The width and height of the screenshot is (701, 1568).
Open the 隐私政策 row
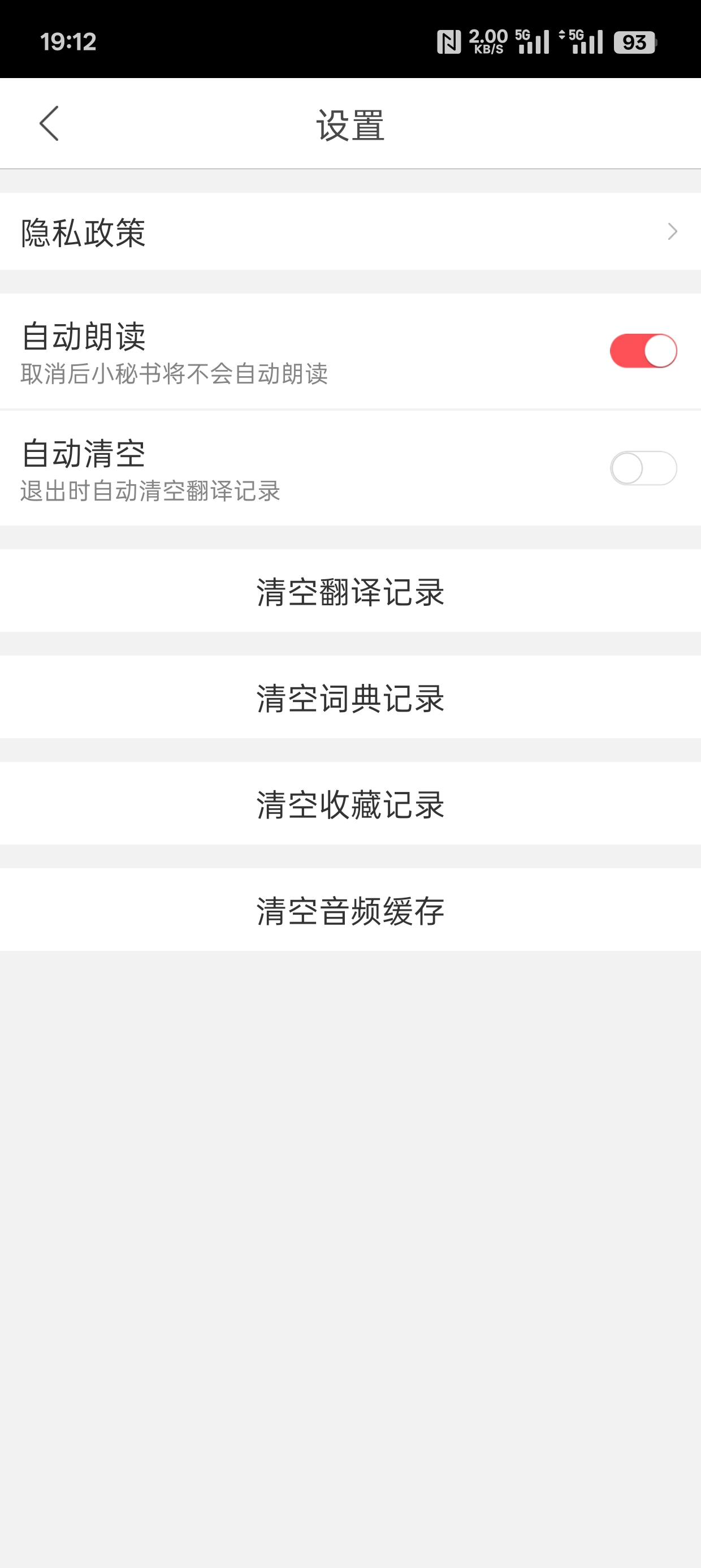350,231
